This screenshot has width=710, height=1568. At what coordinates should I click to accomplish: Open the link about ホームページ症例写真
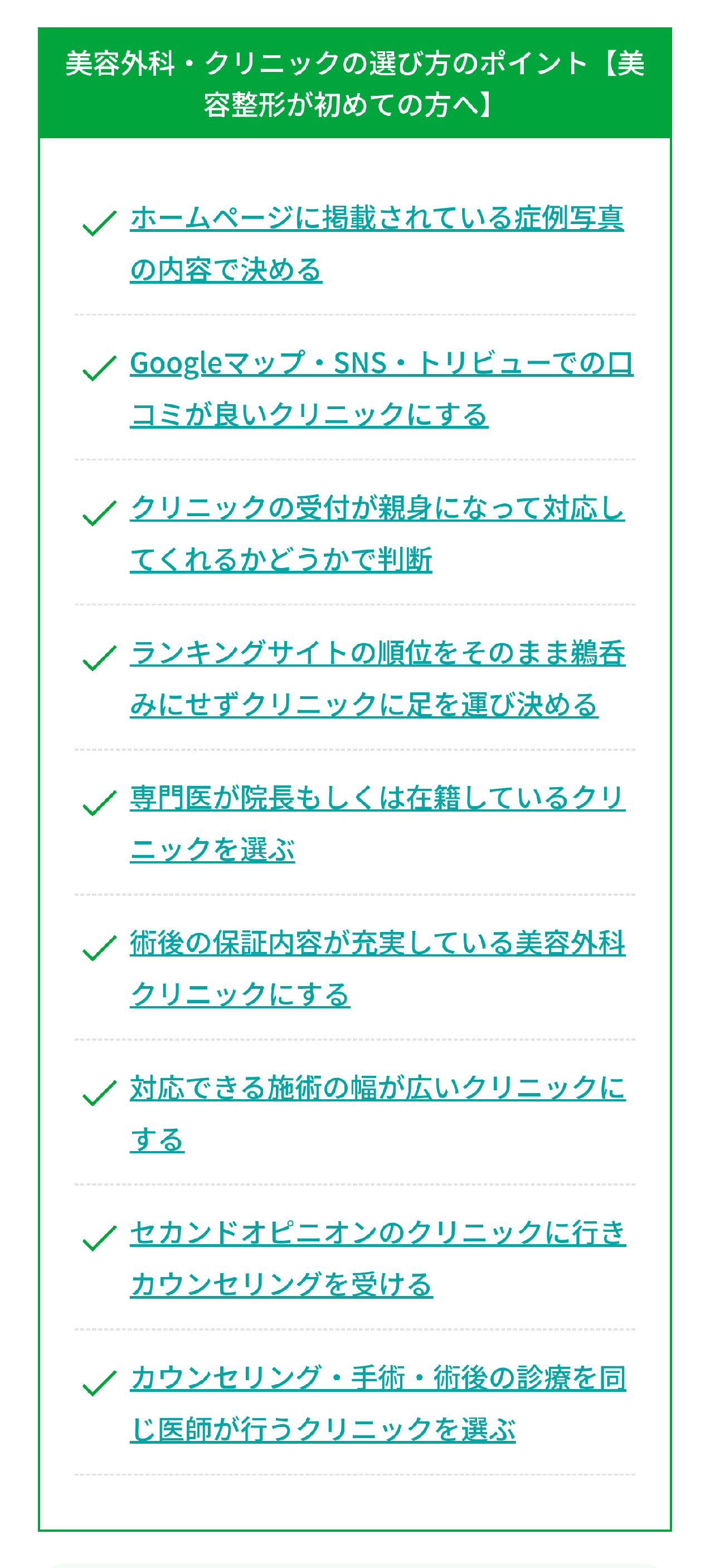(x=377, y=244)
